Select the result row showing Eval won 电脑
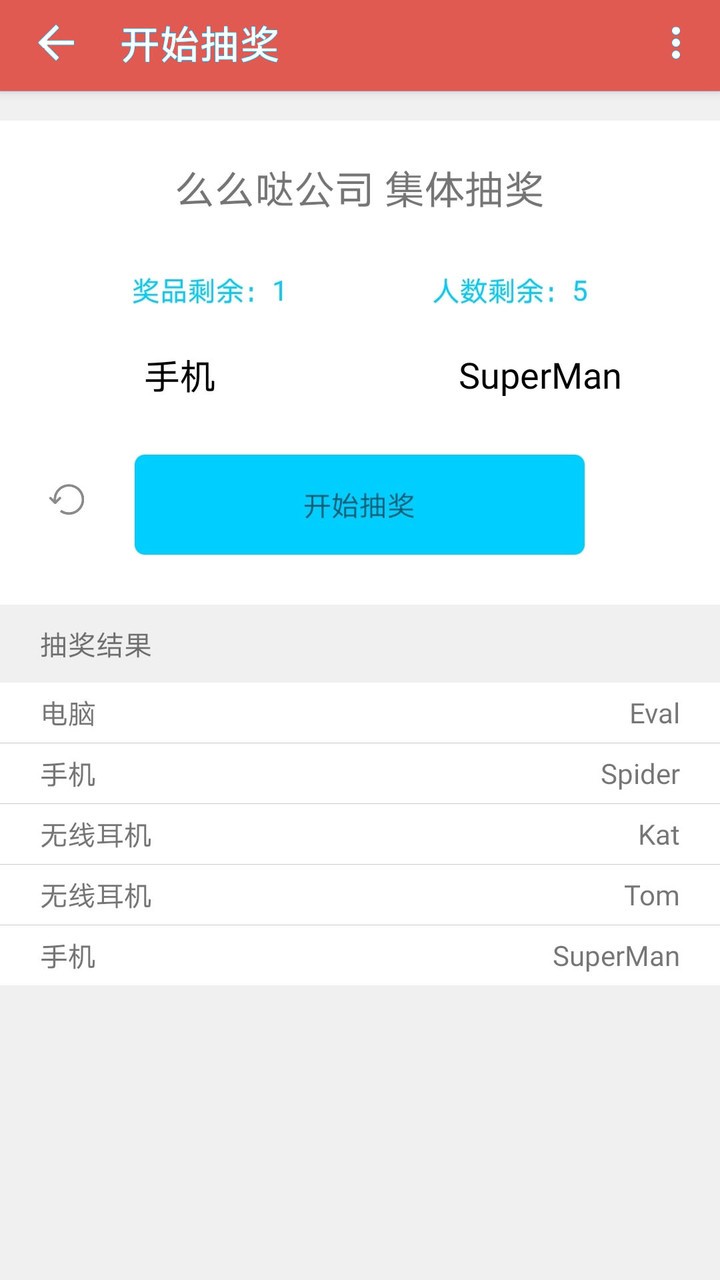The width and height of the screenshot is (720, 1280). (360, 713)
